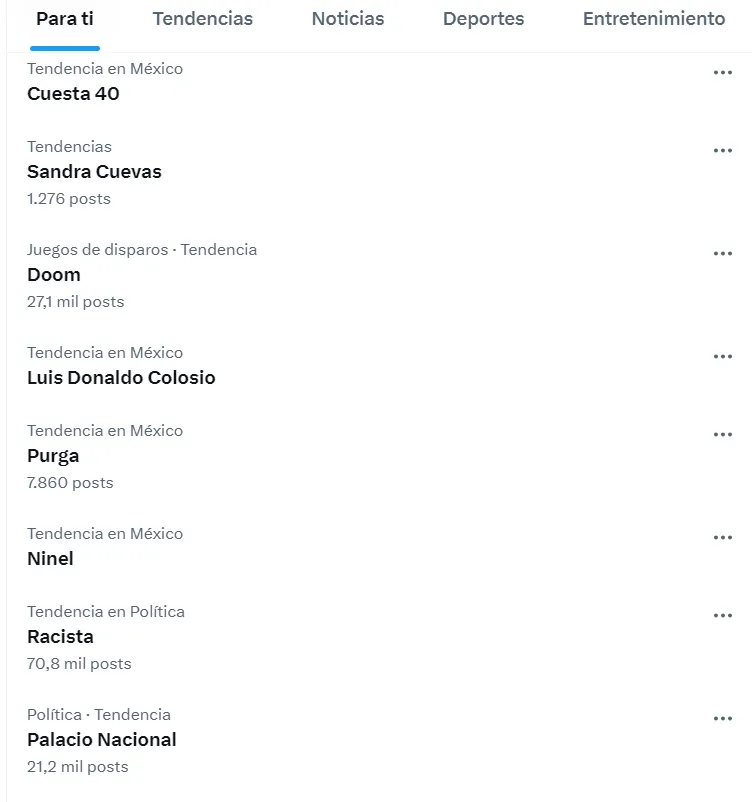Open more options for Sandra Cuevas
The width and height of the screenshot is (752, 802).
722,151
